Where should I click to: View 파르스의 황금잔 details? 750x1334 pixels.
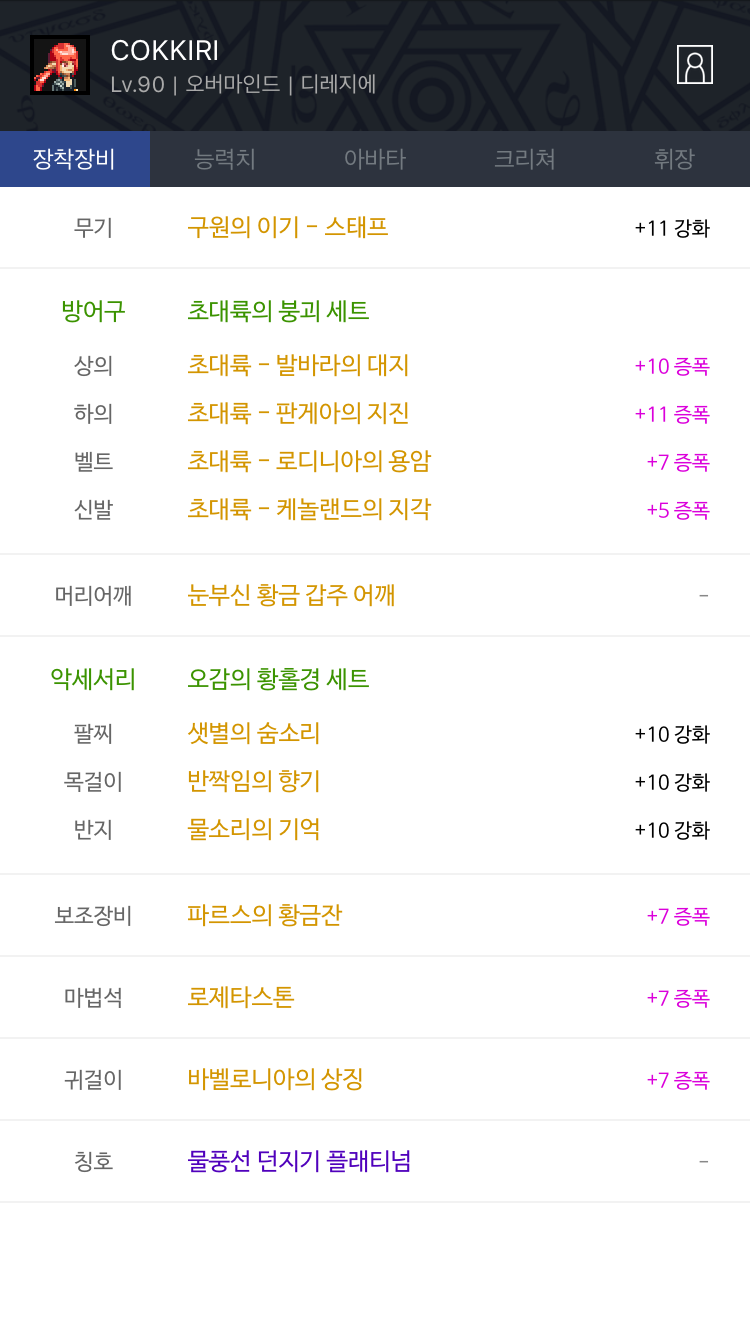click(265, 915)
